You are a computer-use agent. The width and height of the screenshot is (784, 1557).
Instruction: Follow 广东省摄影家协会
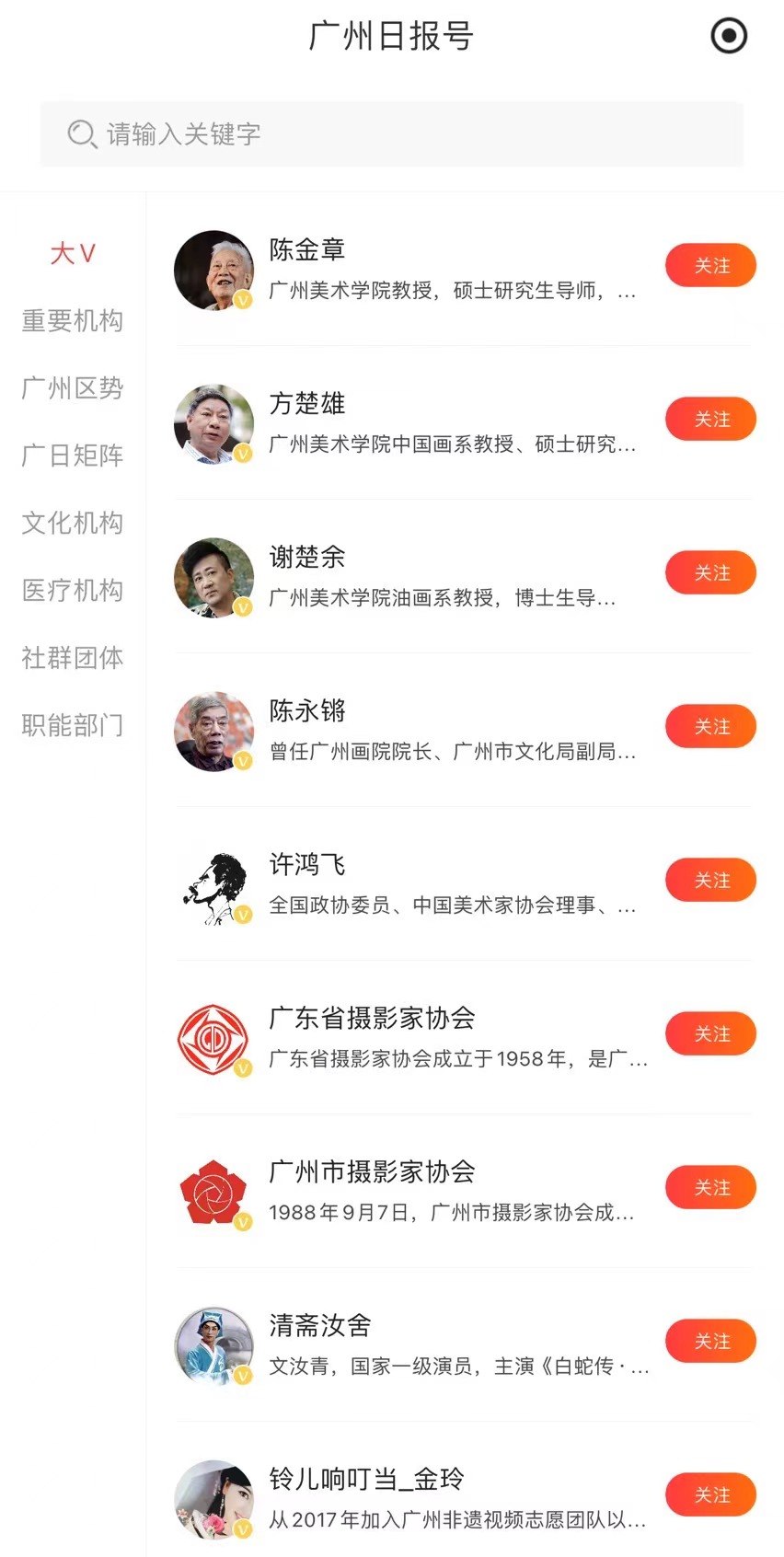pyautogui.click(x=709, y=1033)
